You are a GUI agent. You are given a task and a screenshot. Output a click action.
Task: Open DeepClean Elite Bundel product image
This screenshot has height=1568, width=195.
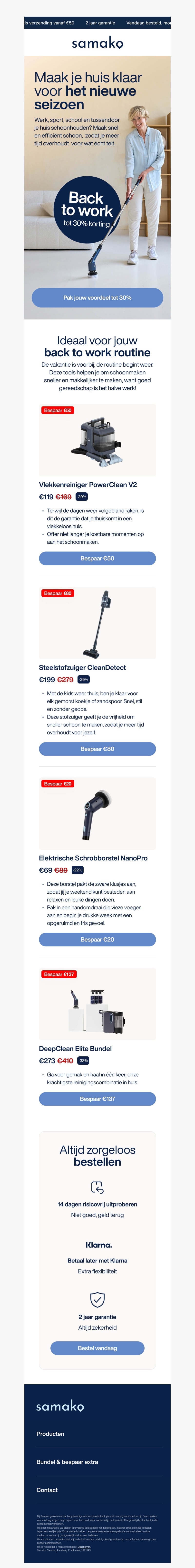coord(97,1004)
